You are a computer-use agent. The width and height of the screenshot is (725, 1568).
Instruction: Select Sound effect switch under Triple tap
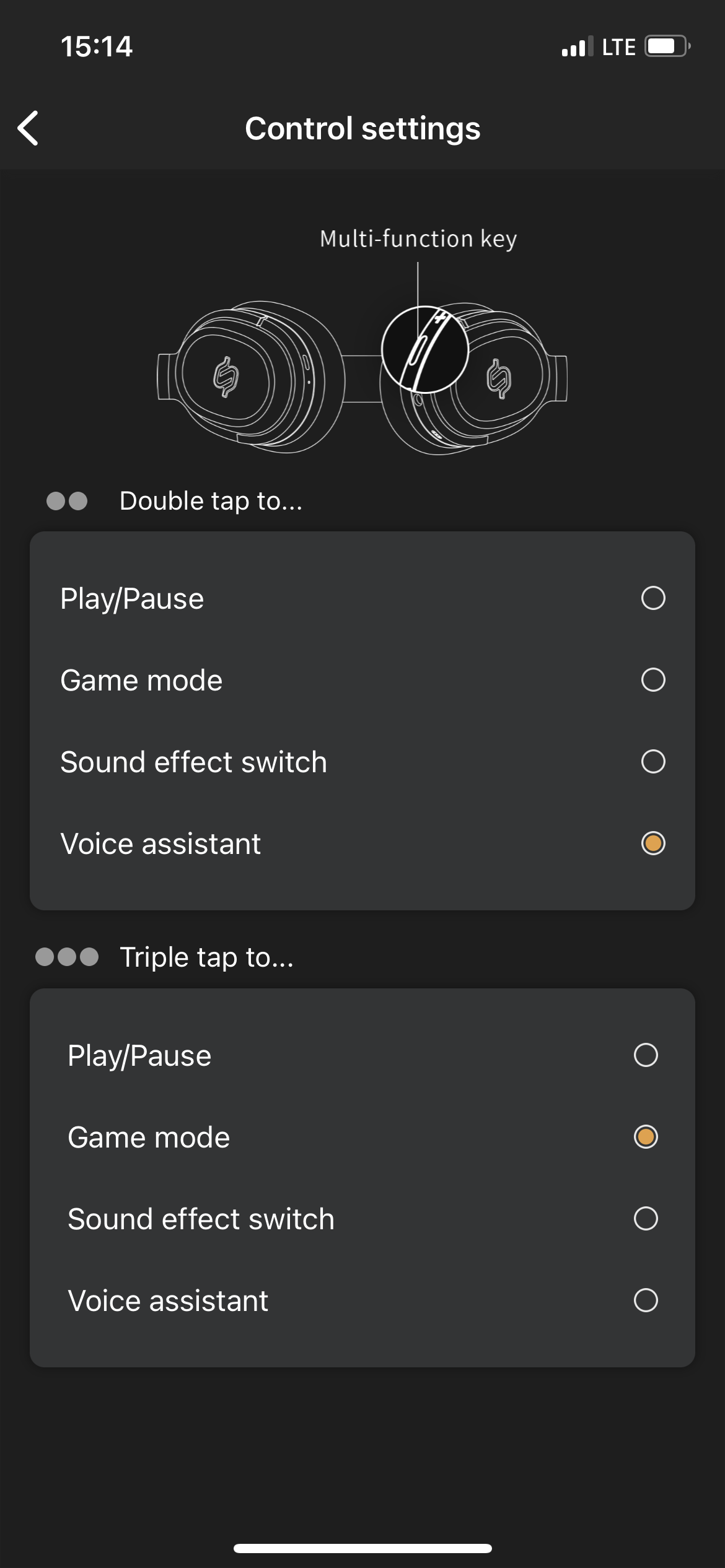tap(362, 1219)
